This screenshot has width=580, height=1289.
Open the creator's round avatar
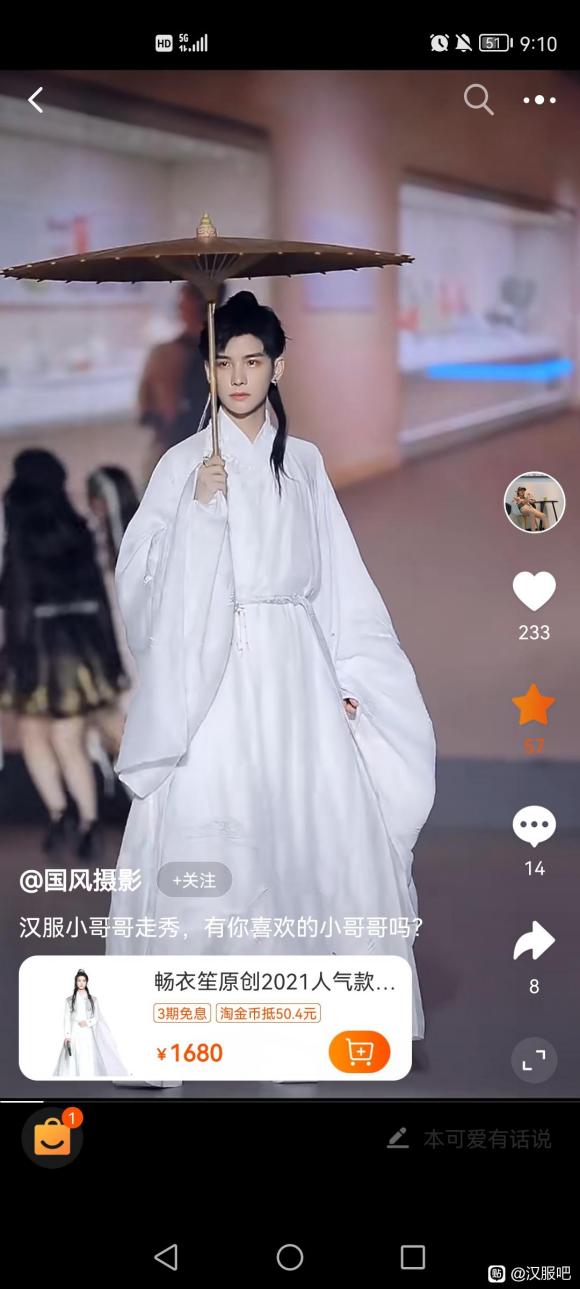click(x=534, y=502)
